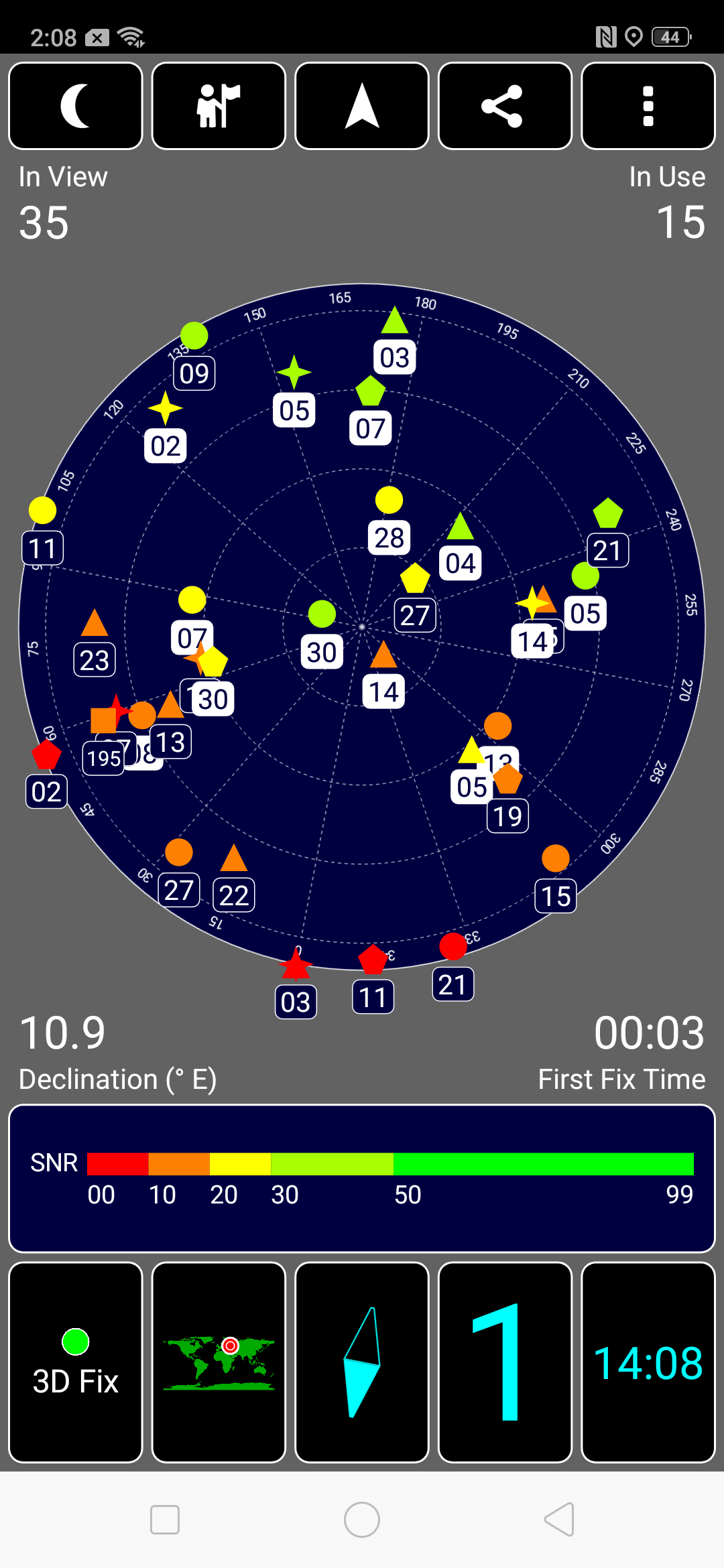The height and width of the screenshot is (1568, 724).
Task: Open the compass needle tile
Action: (x=362, y=1362)
